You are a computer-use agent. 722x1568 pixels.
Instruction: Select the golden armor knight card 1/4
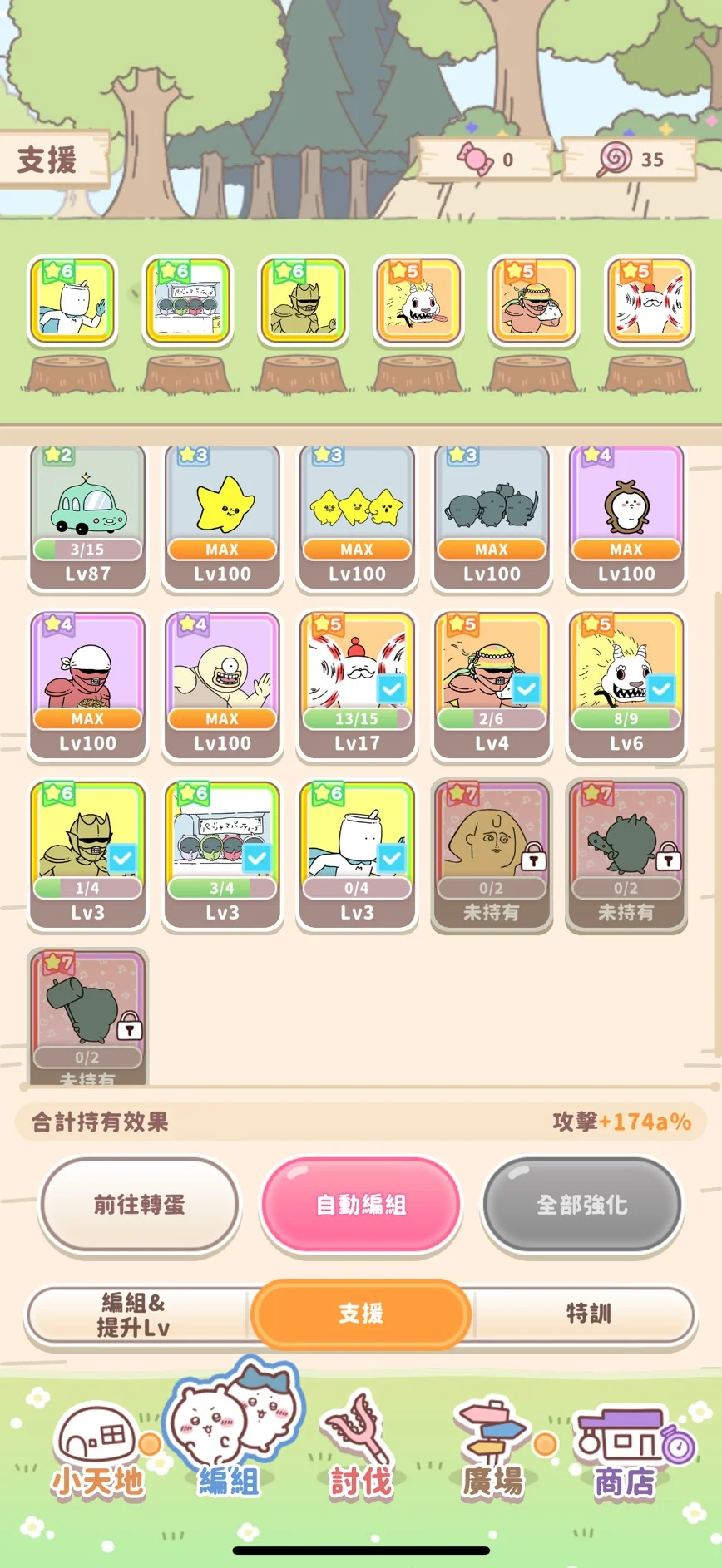point(87,855)
